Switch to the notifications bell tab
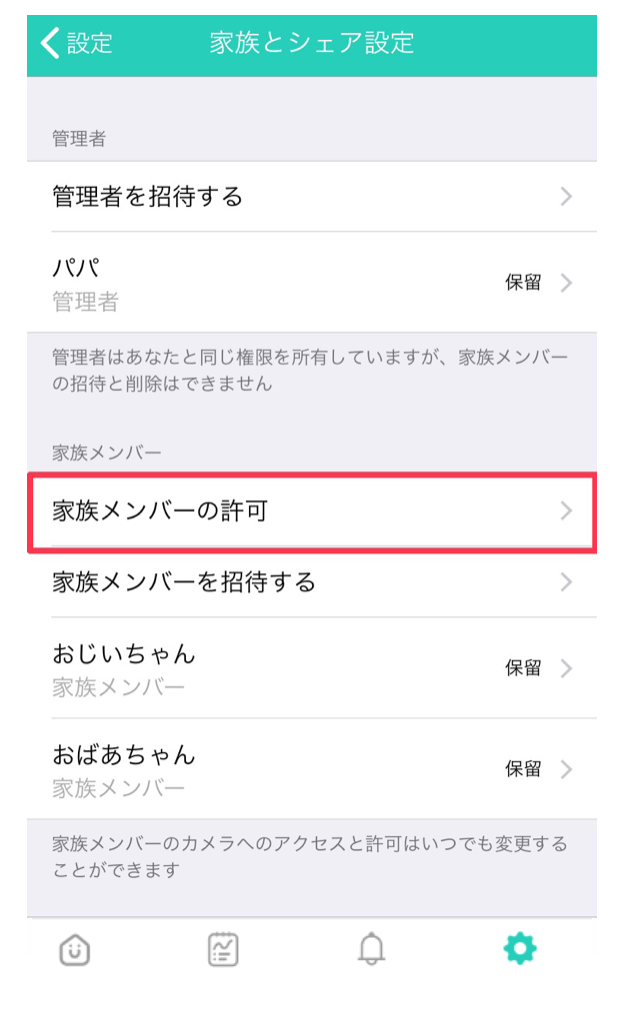The height and width of the screenshot is (1028, 622). [371, 948]
